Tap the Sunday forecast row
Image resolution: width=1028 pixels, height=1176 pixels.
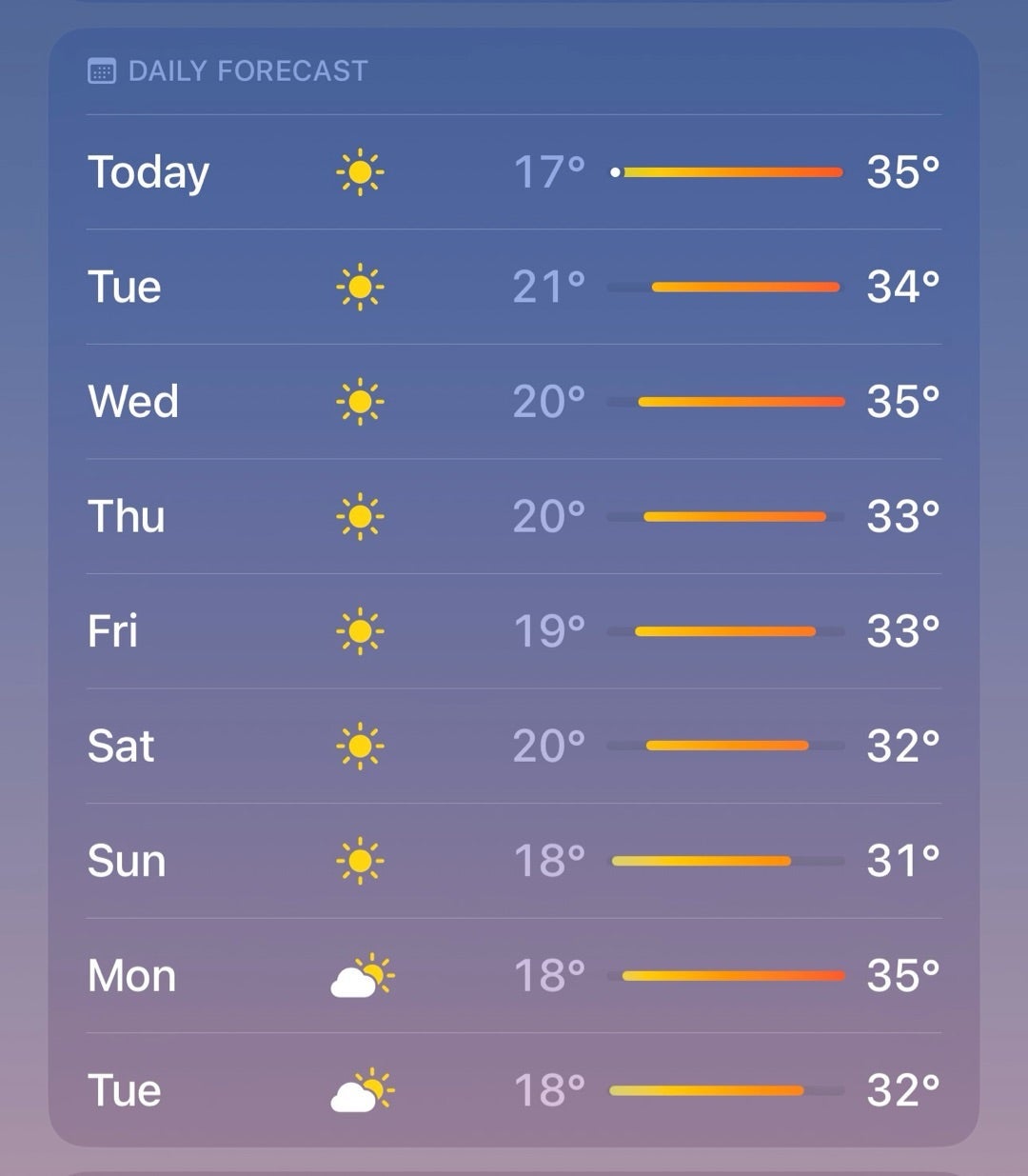(514, 861)
